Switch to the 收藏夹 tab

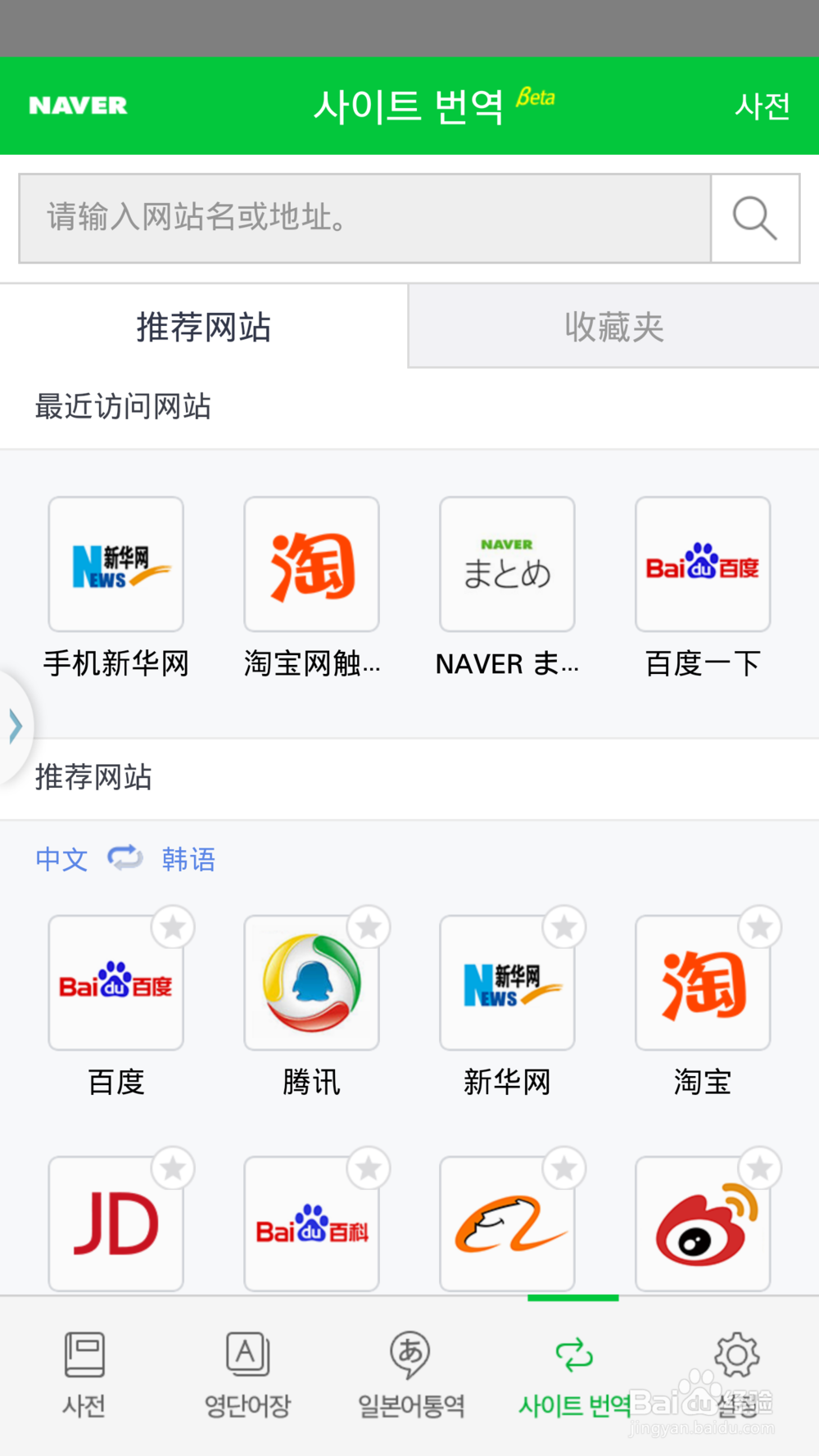point(614,327)
